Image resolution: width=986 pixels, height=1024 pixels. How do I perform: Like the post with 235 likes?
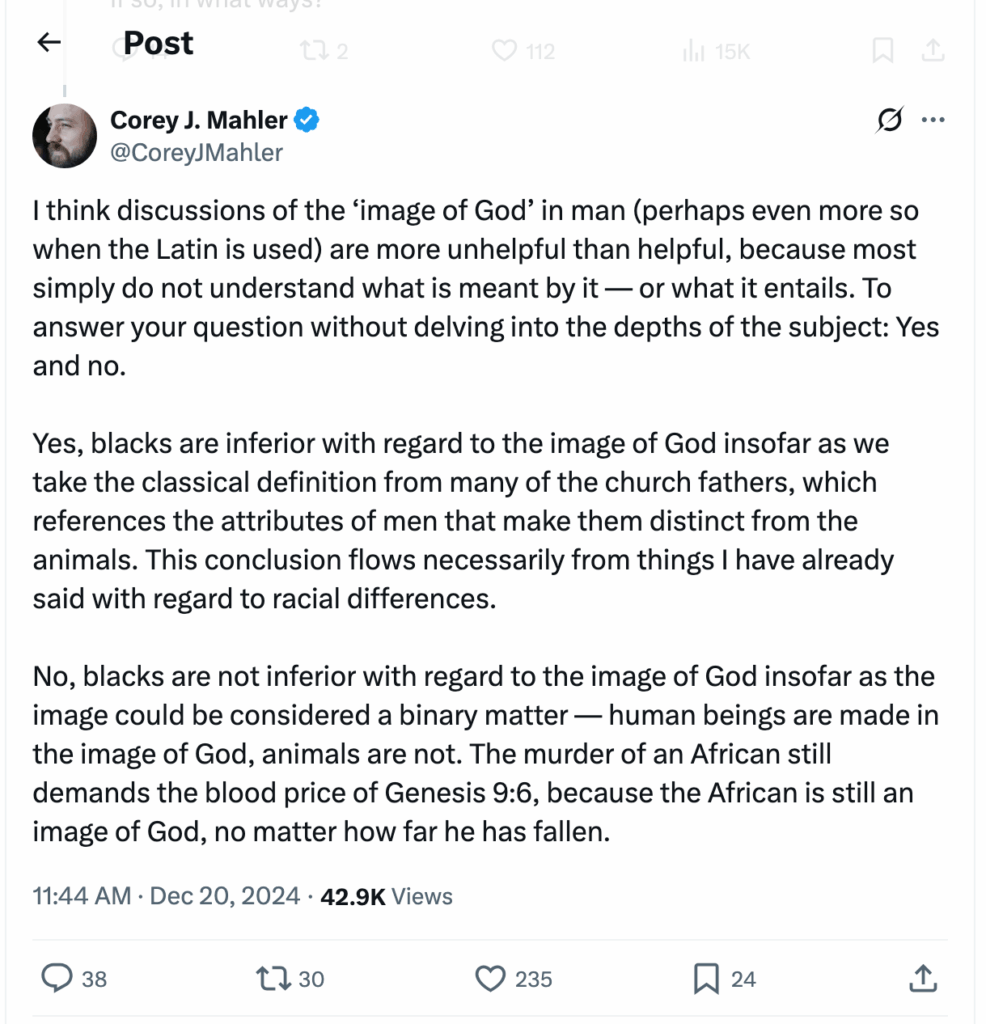tap(490, 978)
